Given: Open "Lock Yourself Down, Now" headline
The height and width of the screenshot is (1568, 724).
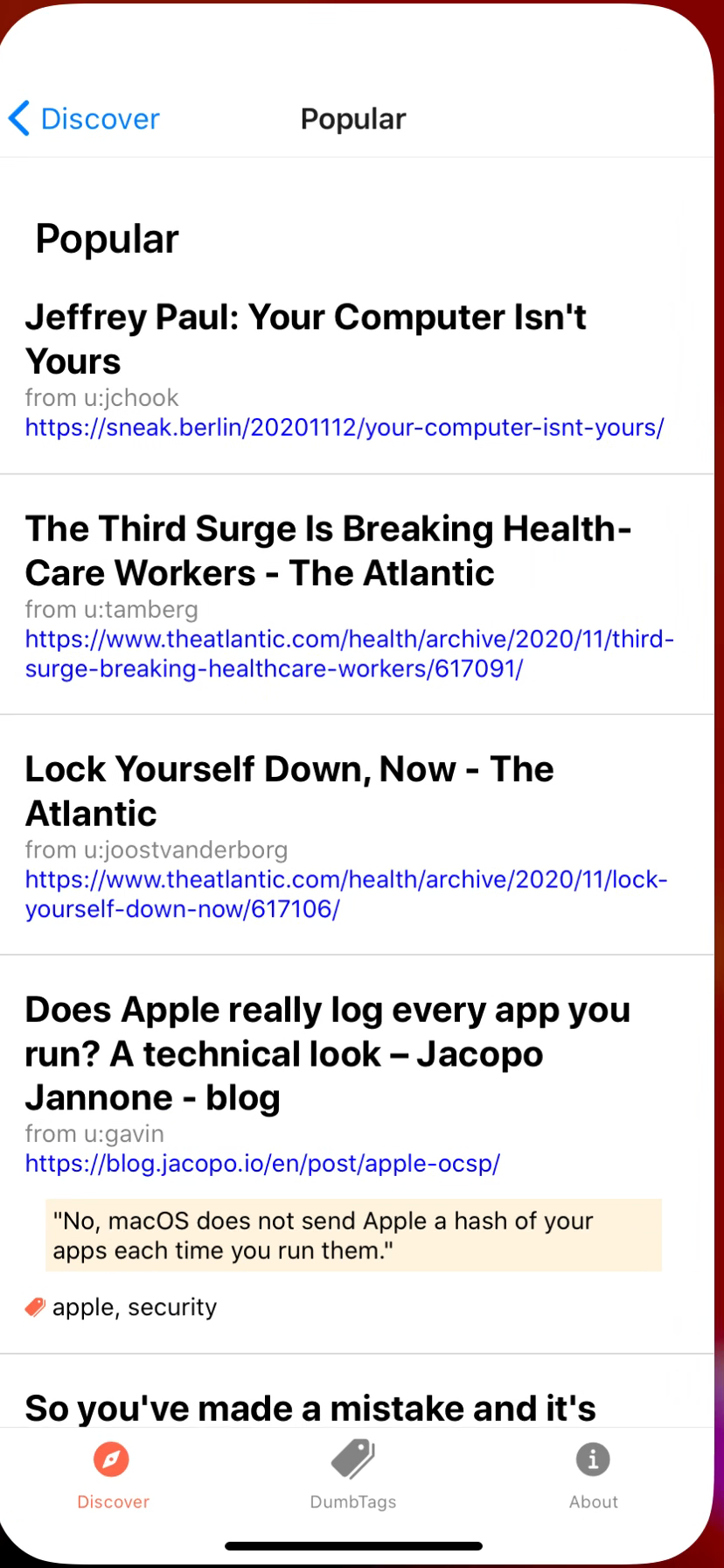Looking at the screenshot, I should click(x=289, y=790).
